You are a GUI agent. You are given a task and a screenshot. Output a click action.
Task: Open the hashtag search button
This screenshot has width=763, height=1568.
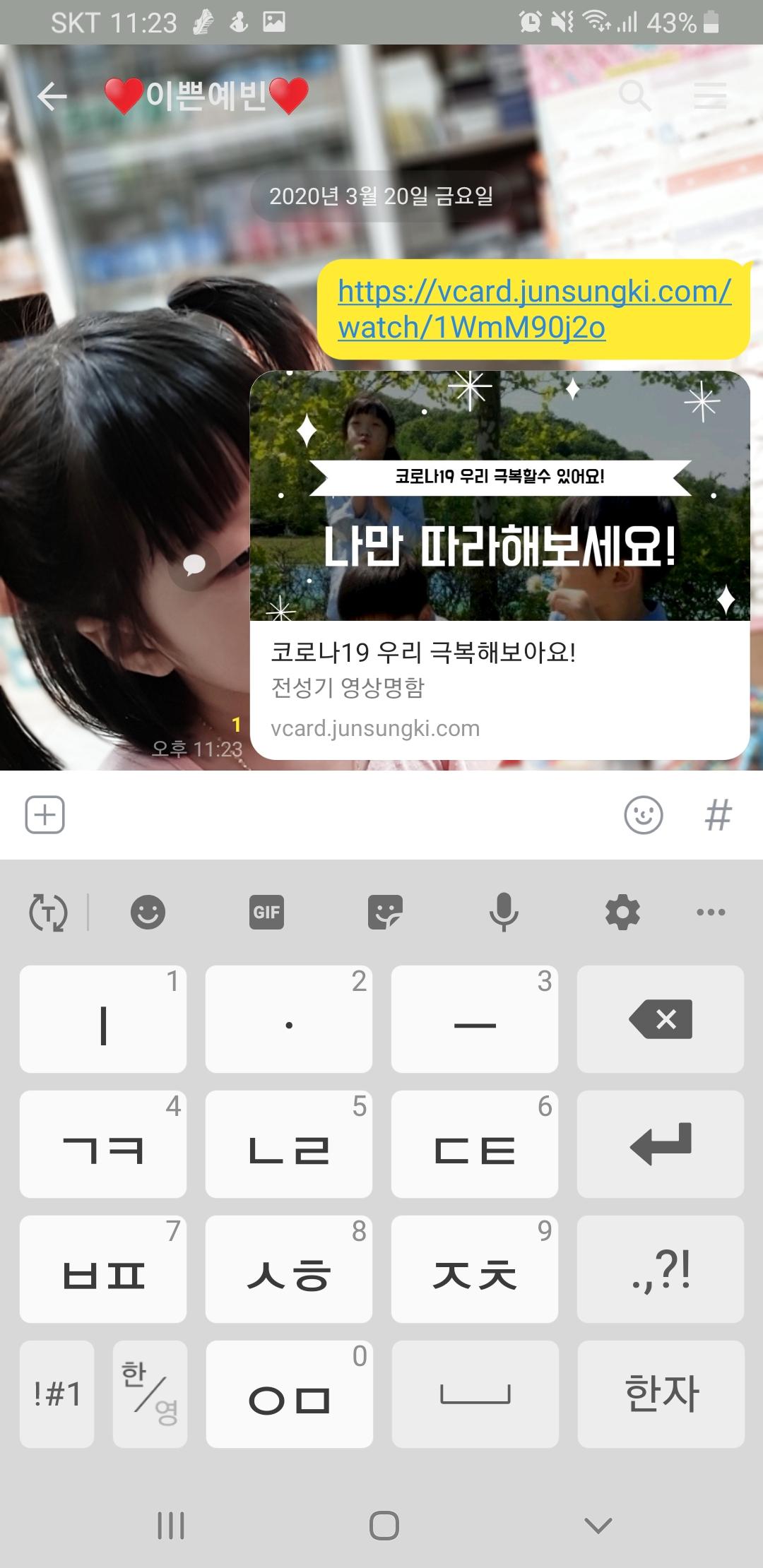(x=718, y=815)
